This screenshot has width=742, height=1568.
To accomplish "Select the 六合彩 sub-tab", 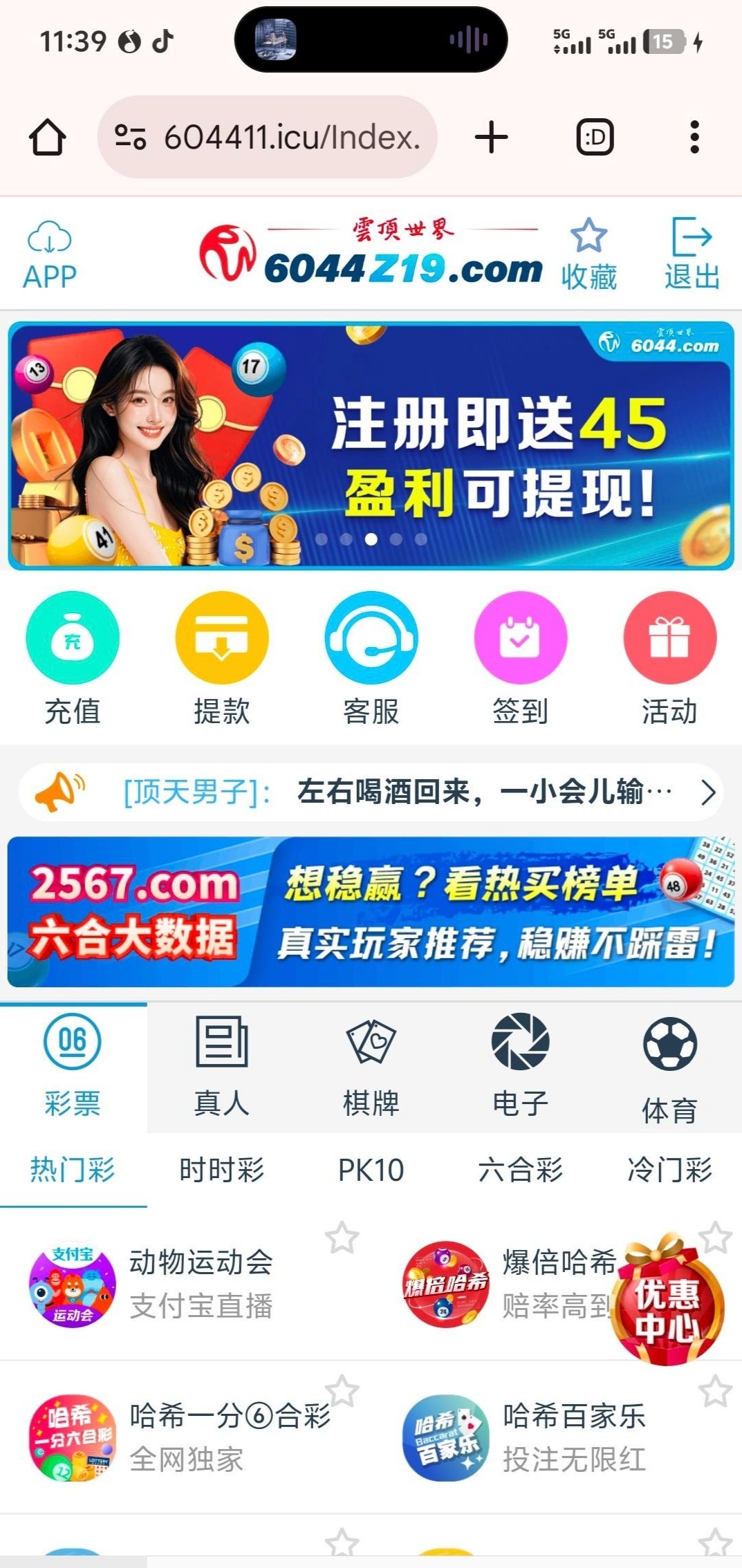I will [520, 1170].
